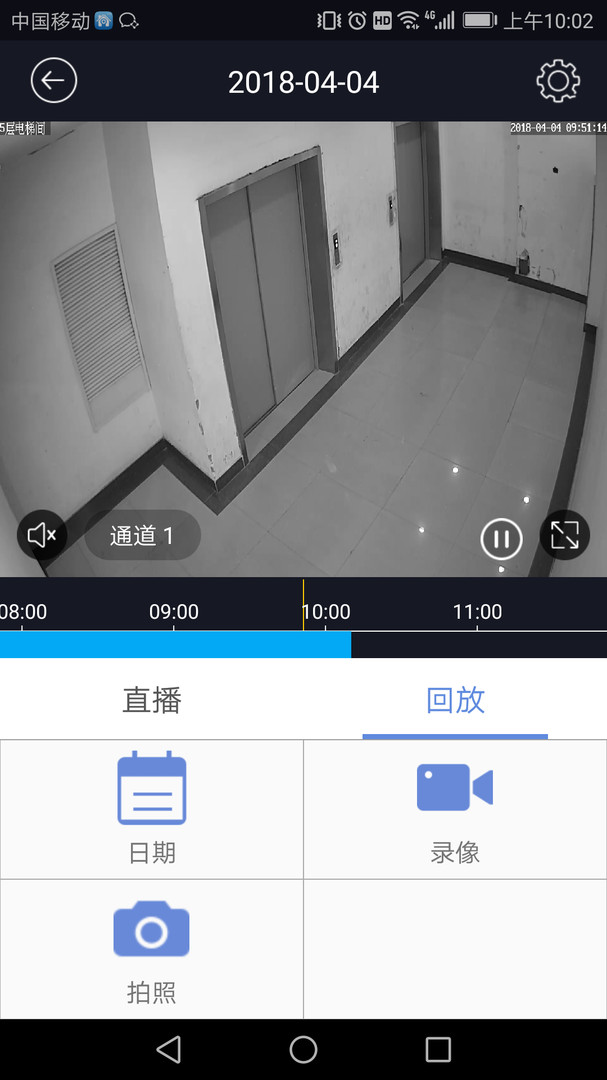Viewport: 607px width, 1080px height.
Task: Expand video to fullscreen
Action: 565,535
